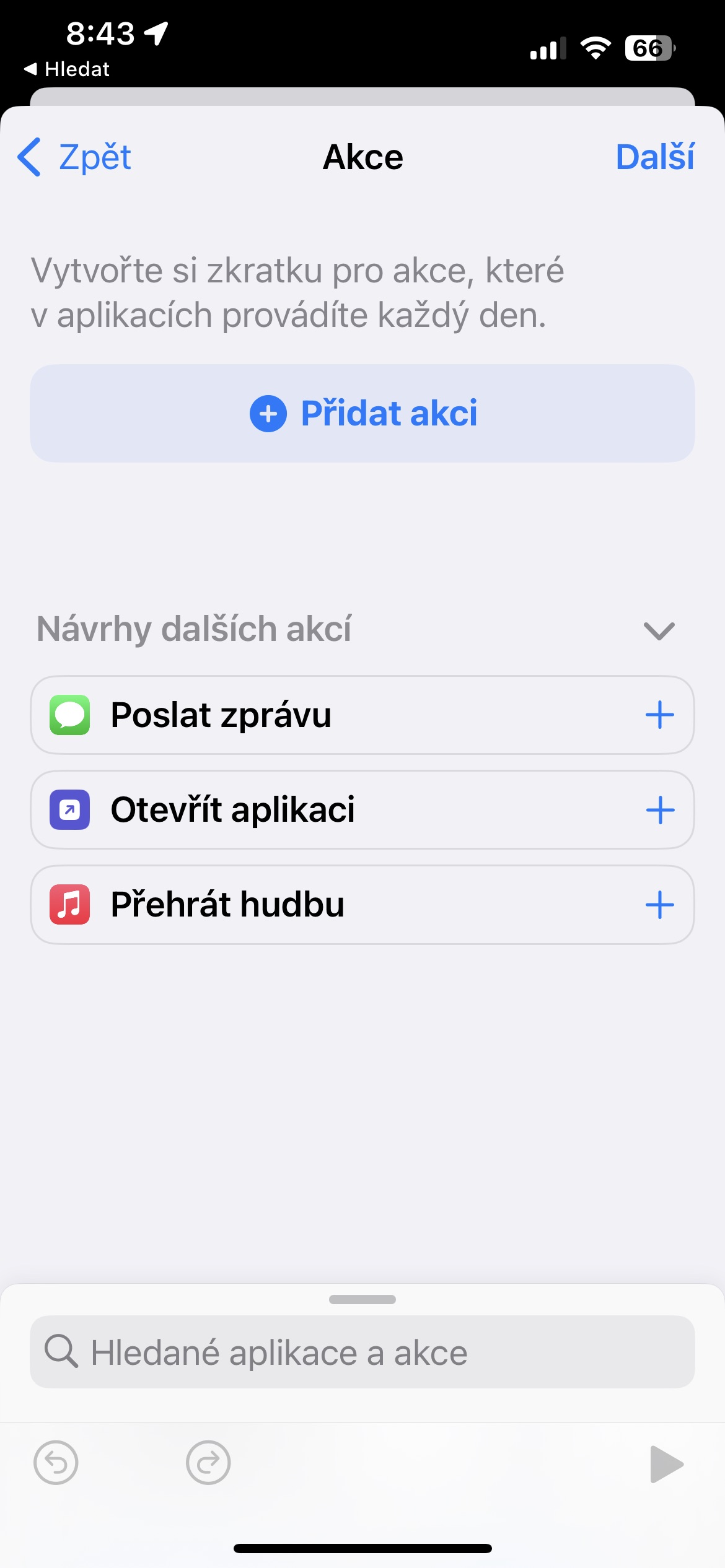725x1568 pixels.
Task: Add the Přehrát hudbu action
Action: click(x=660, y=905)
